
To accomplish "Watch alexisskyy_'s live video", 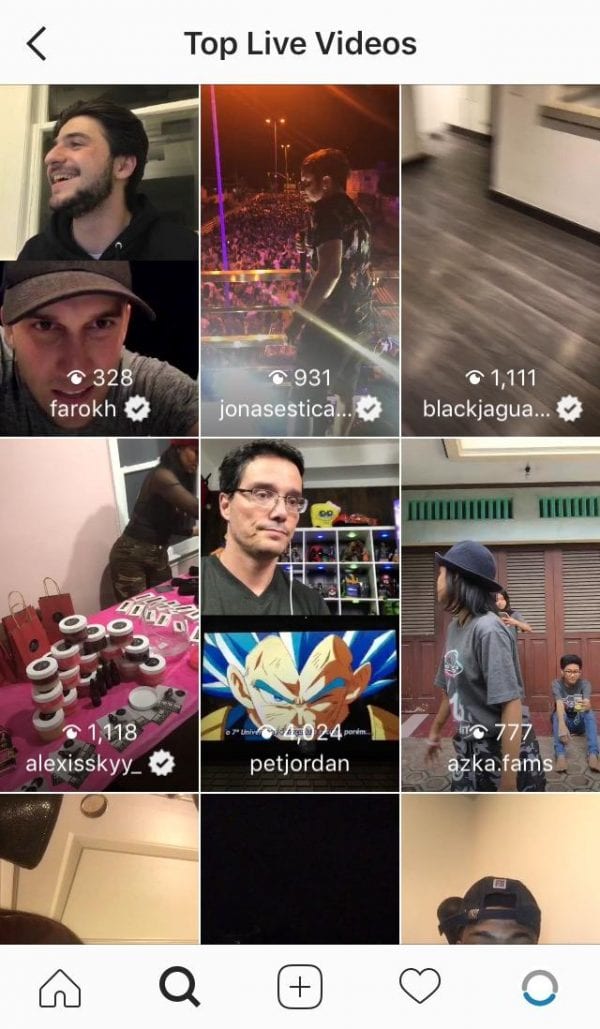I will click(98, 614).
